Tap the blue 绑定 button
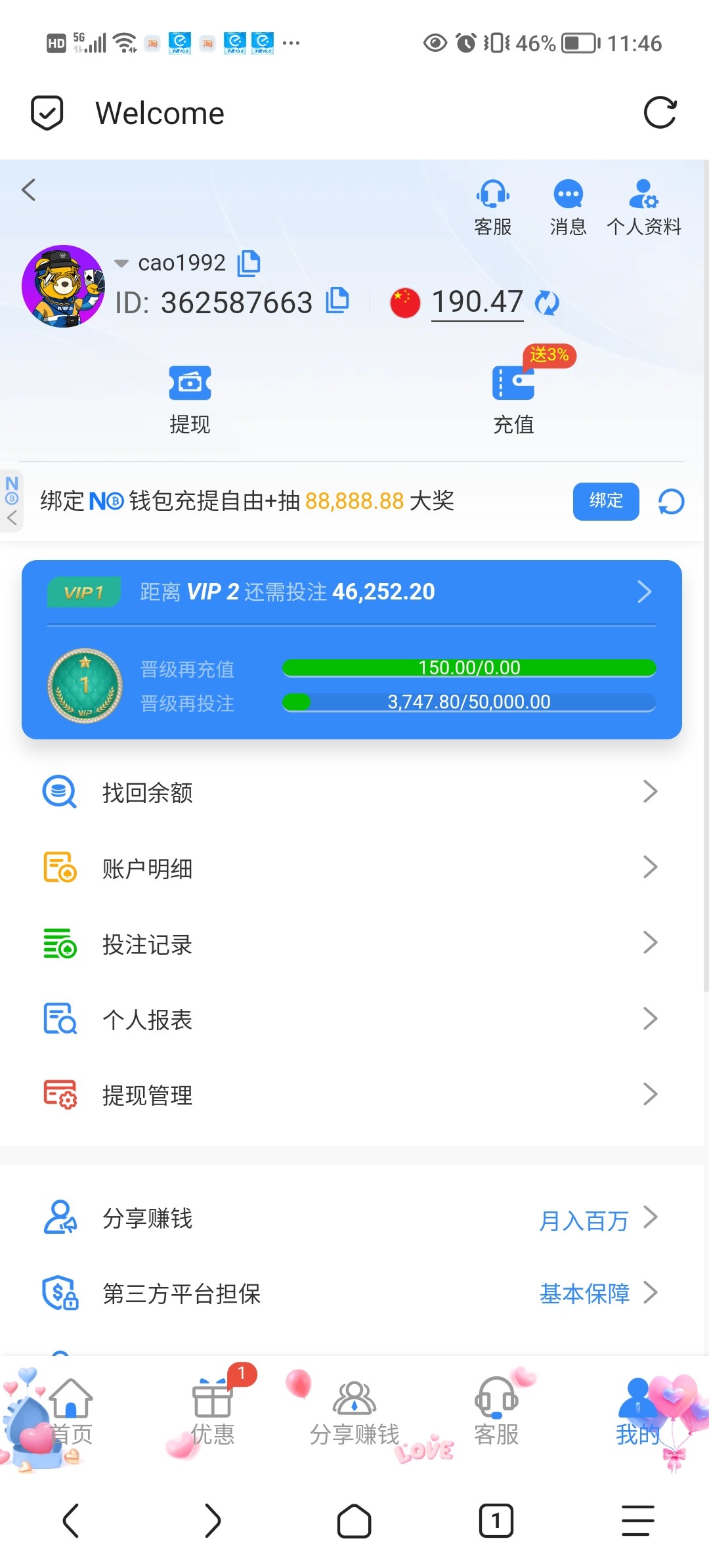This screenshot has height=1568, width=709. 605,501
